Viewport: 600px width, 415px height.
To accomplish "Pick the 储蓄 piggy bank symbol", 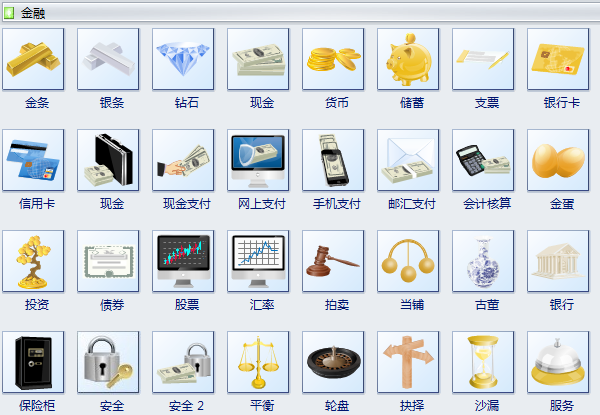I will click(408, 59).
